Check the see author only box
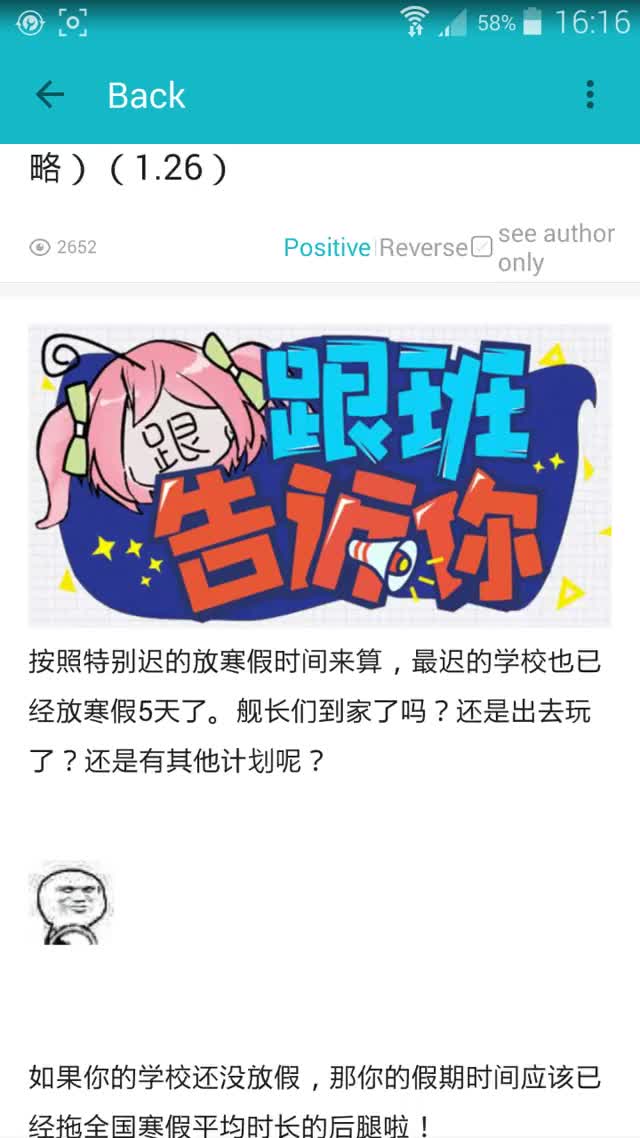This screenshot has width=640, height=1138. 482,247
